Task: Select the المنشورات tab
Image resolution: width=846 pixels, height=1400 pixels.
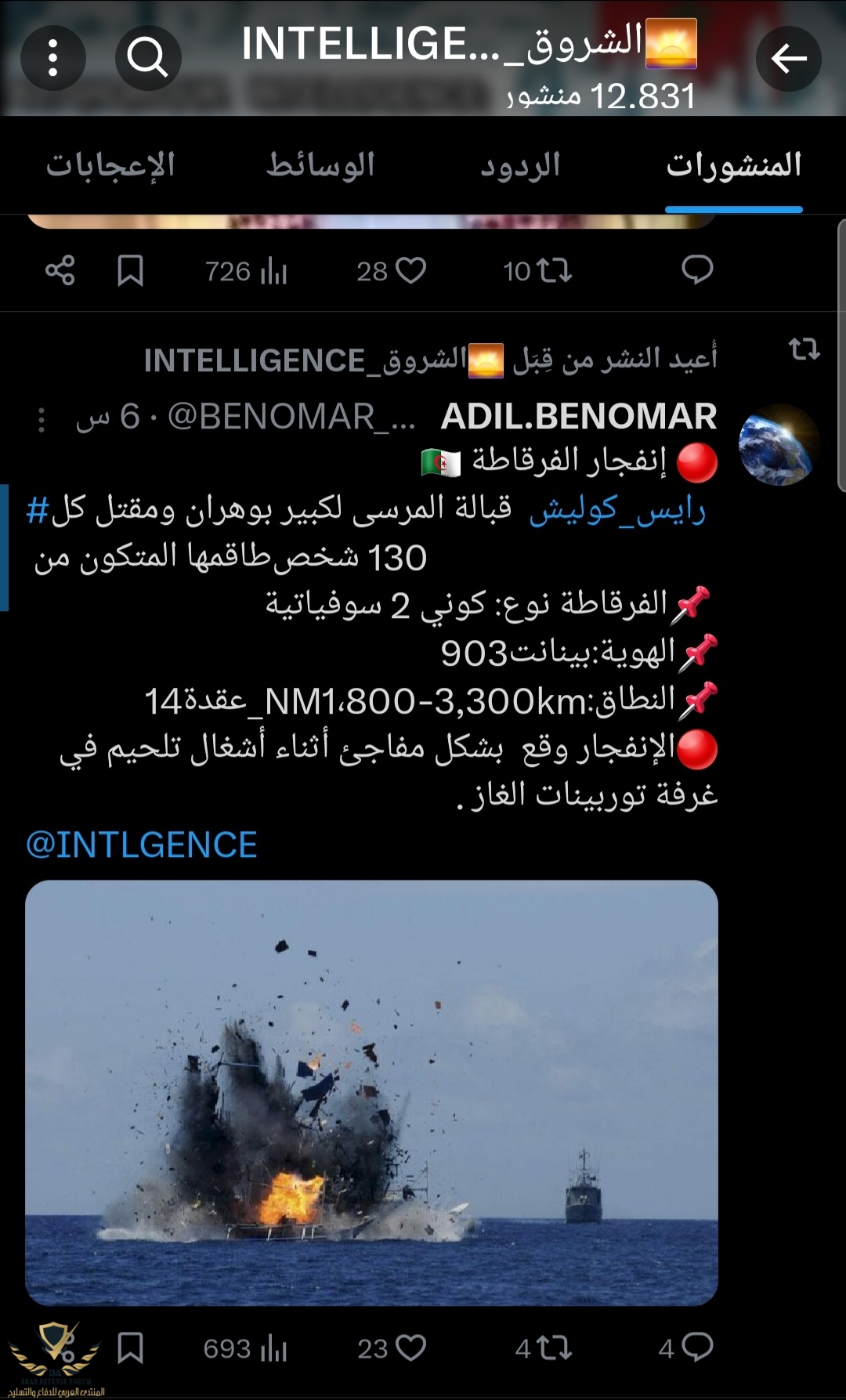Action: pyautogui.click(x=733, y=165)
